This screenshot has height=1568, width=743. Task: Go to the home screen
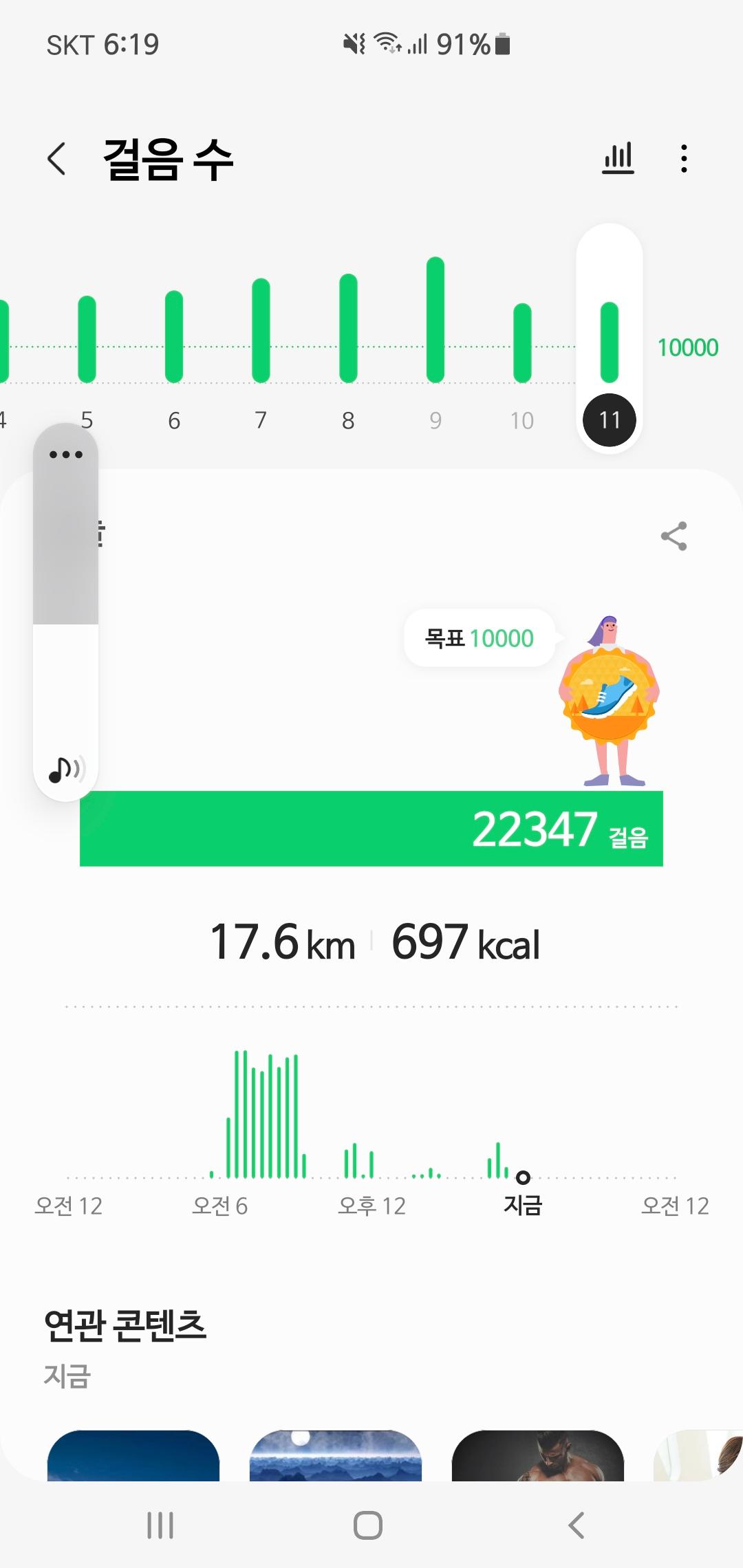[x=368, y=1525]
